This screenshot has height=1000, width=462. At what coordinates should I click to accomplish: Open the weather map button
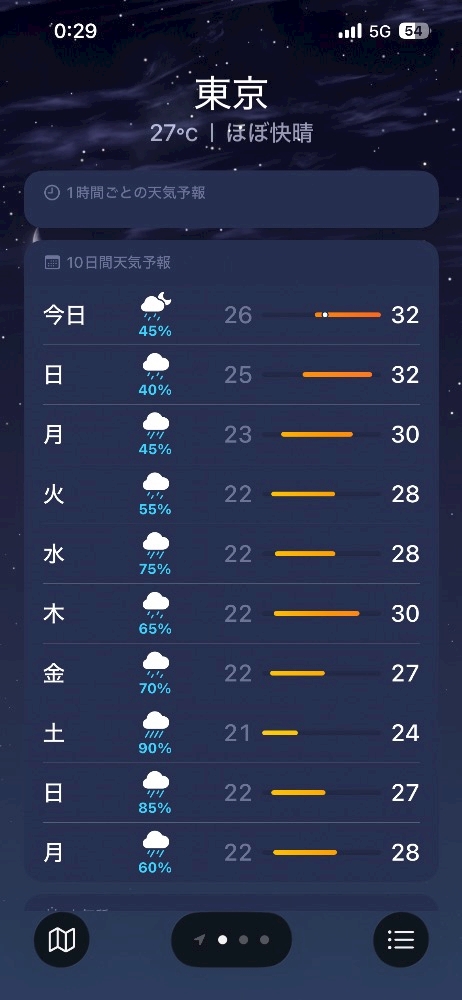coord(61,939)
